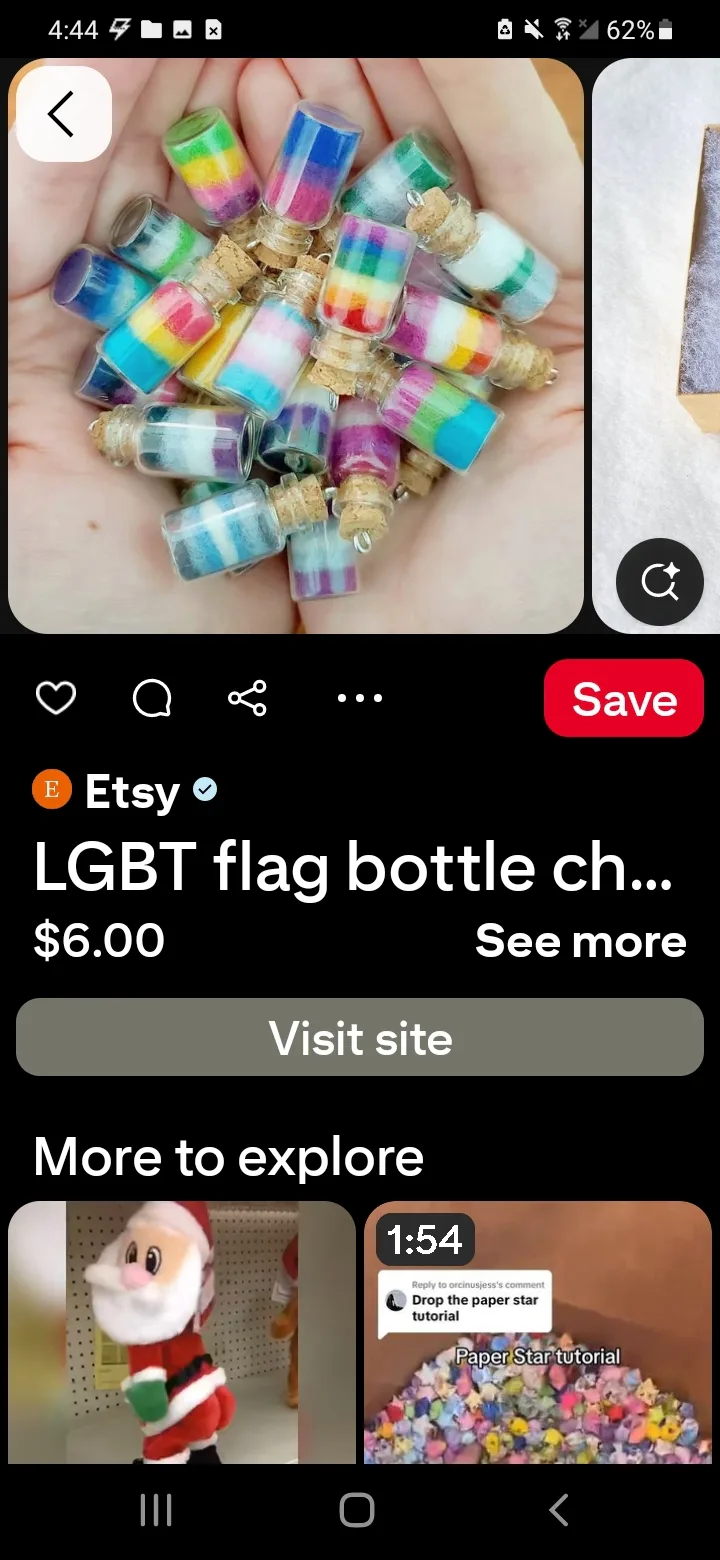Like this pin with the heart icon

pos(56,698)
